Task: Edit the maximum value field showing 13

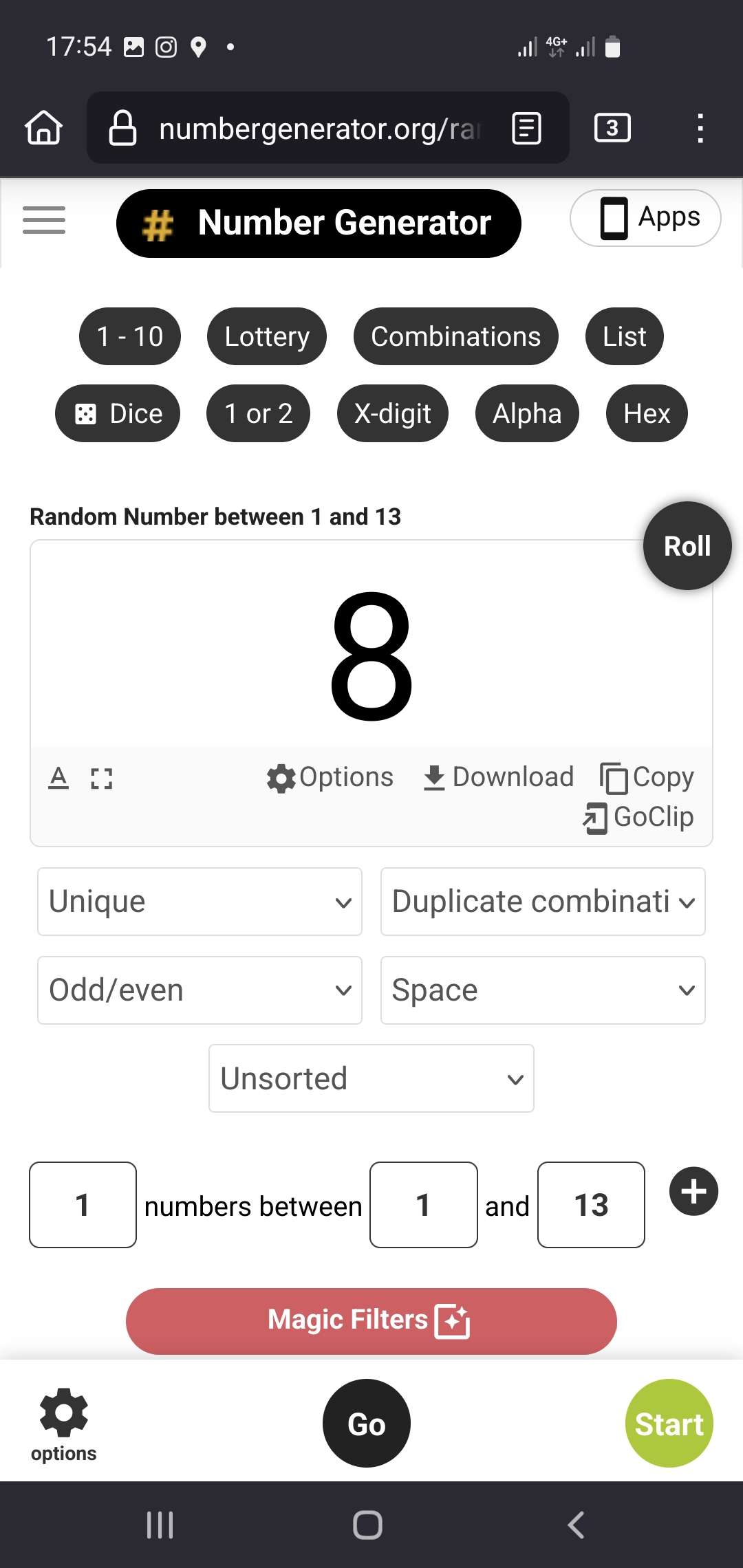Action: [x=592, y=1205]
